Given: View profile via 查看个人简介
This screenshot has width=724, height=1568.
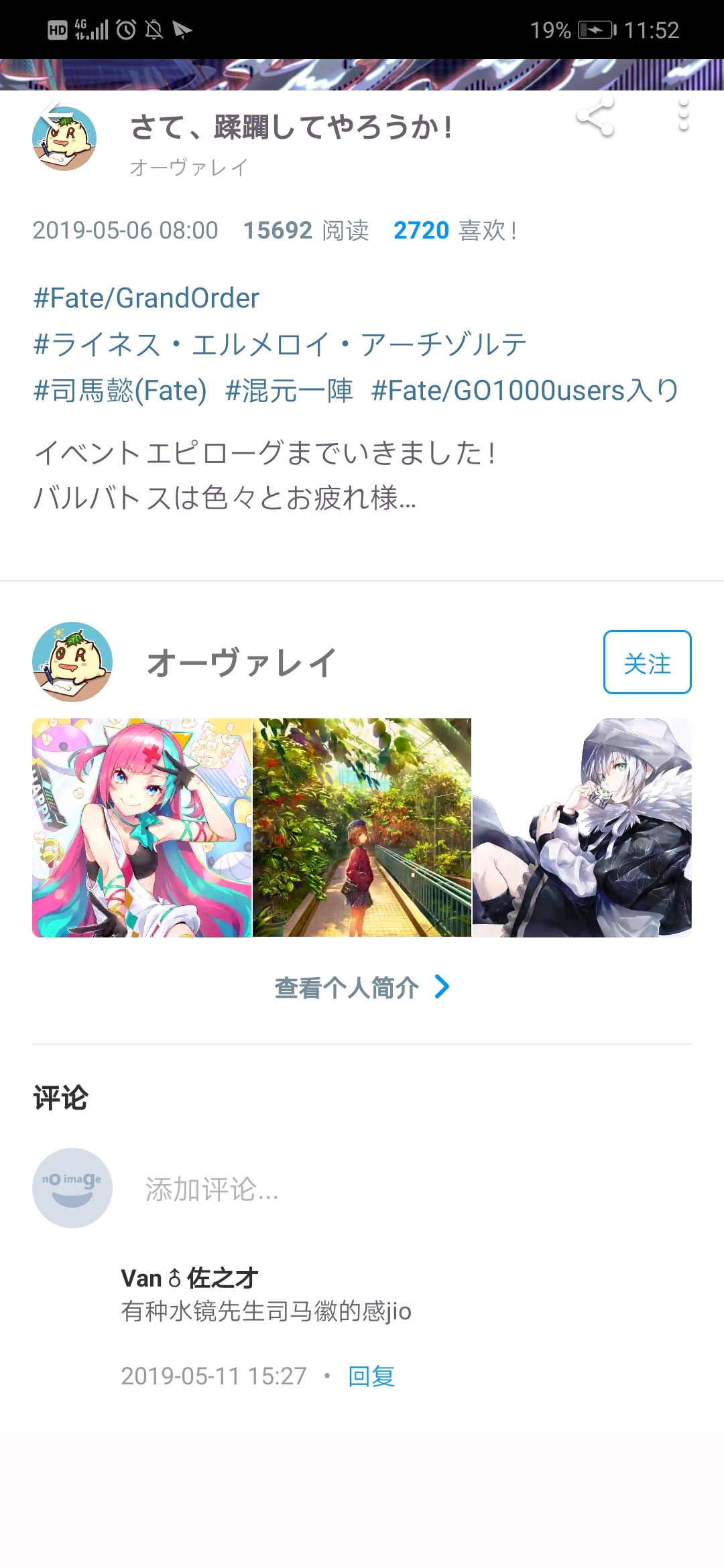Looking at the screenshot, I should point(362,987).
